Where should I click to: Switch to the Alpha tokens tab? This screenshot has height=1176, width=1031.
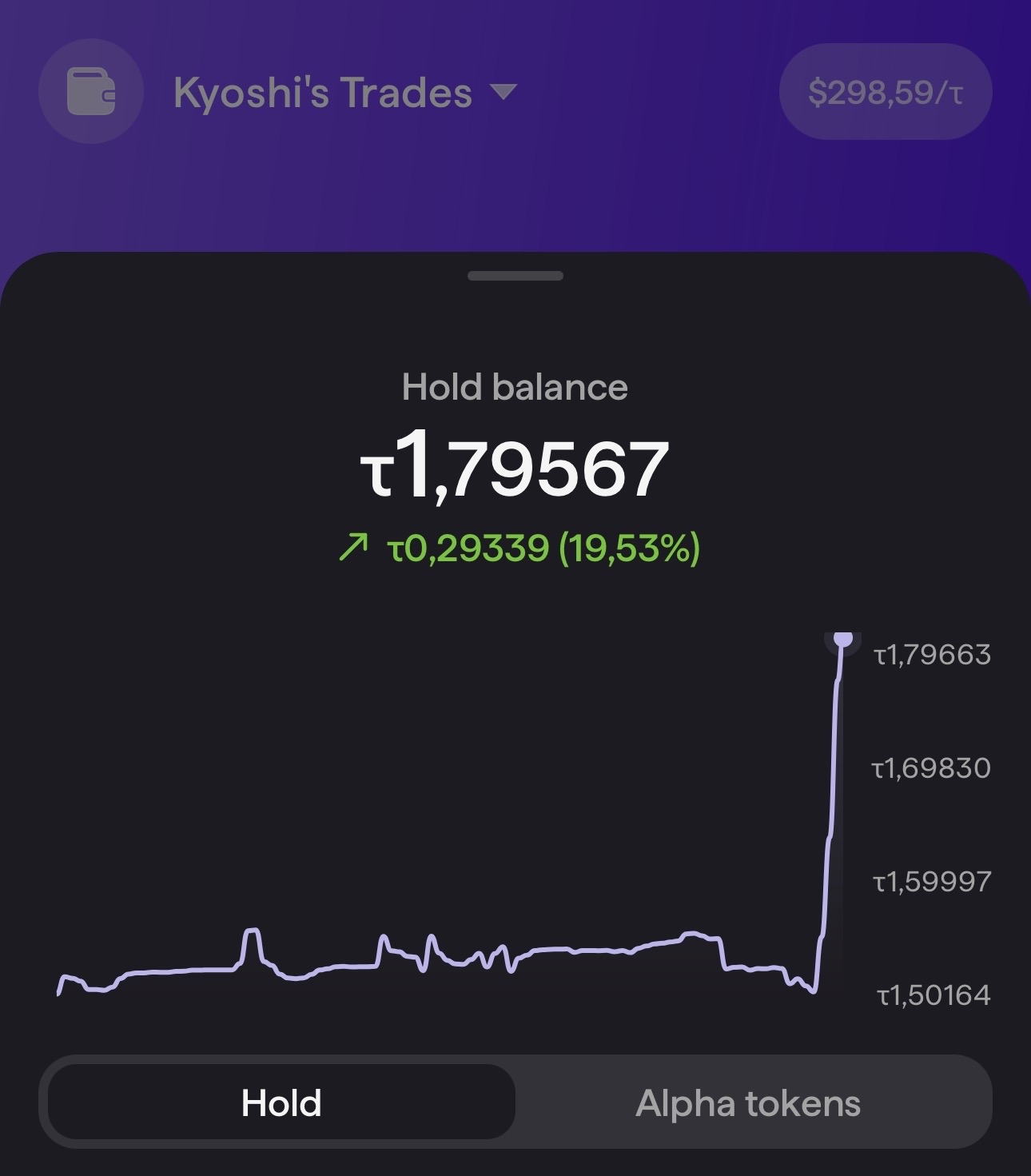pos(747,1103)
